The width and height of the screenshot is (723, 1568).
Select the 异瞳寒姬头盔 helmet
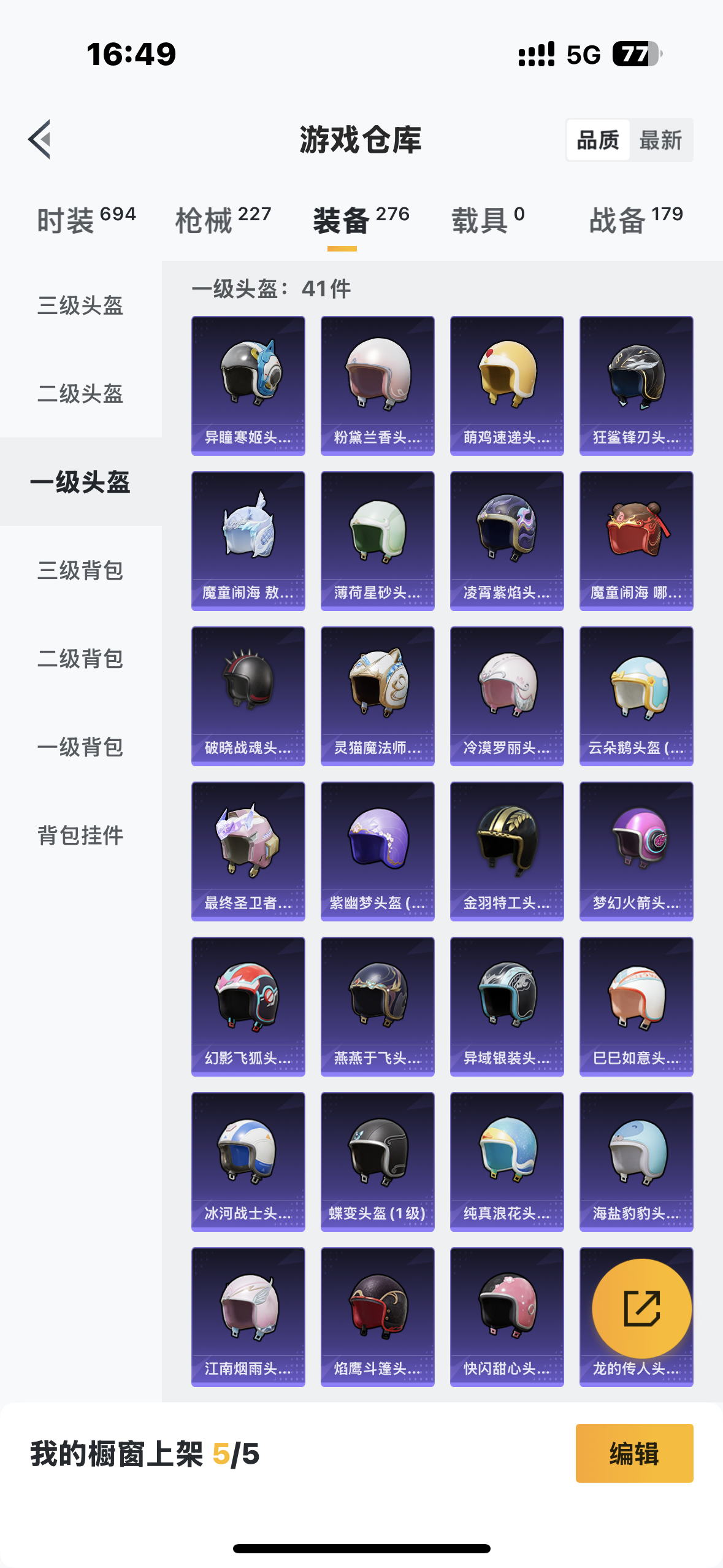pyautogui.click(x=248, y=383)
